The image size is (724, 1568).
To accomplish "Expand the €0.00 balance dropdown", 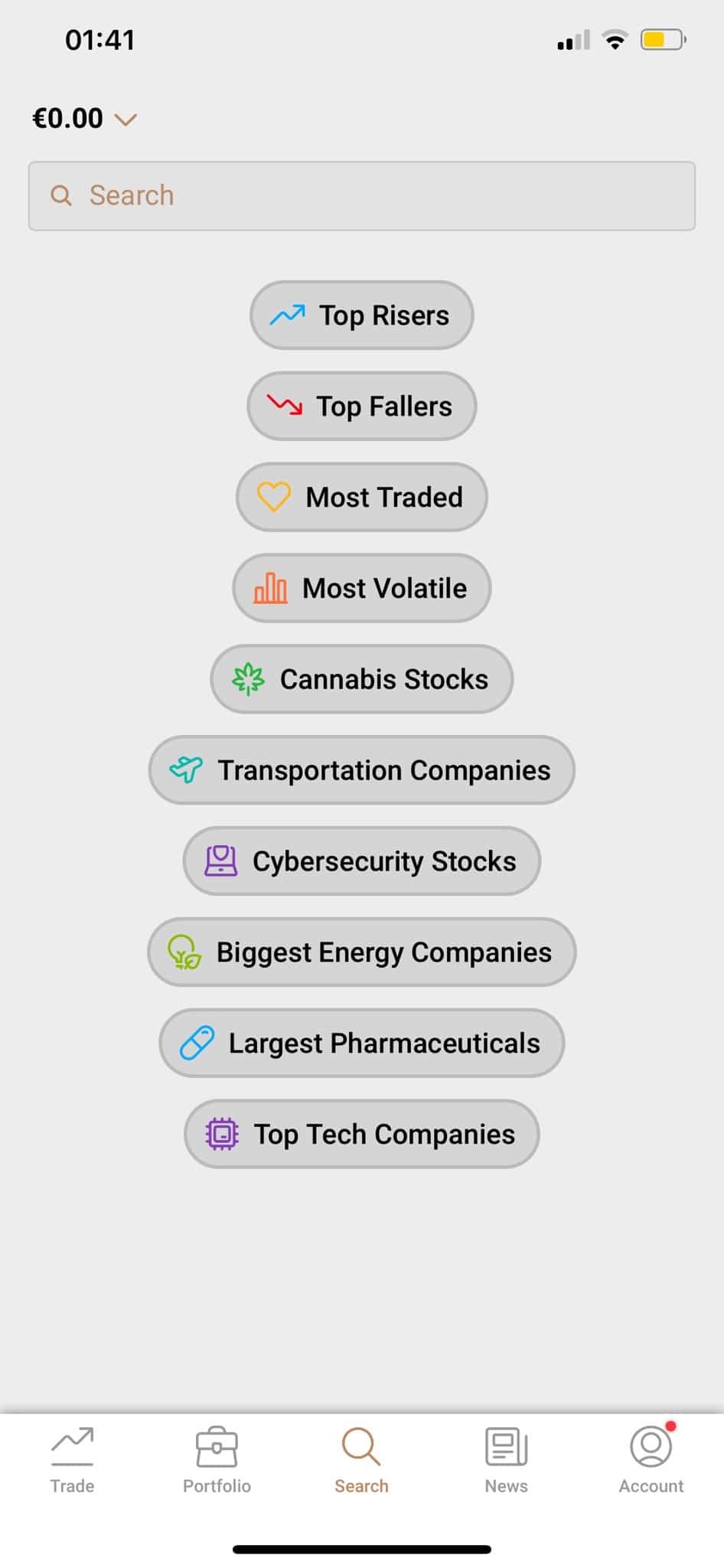I will pyautogui.click(x=84, y=119).
